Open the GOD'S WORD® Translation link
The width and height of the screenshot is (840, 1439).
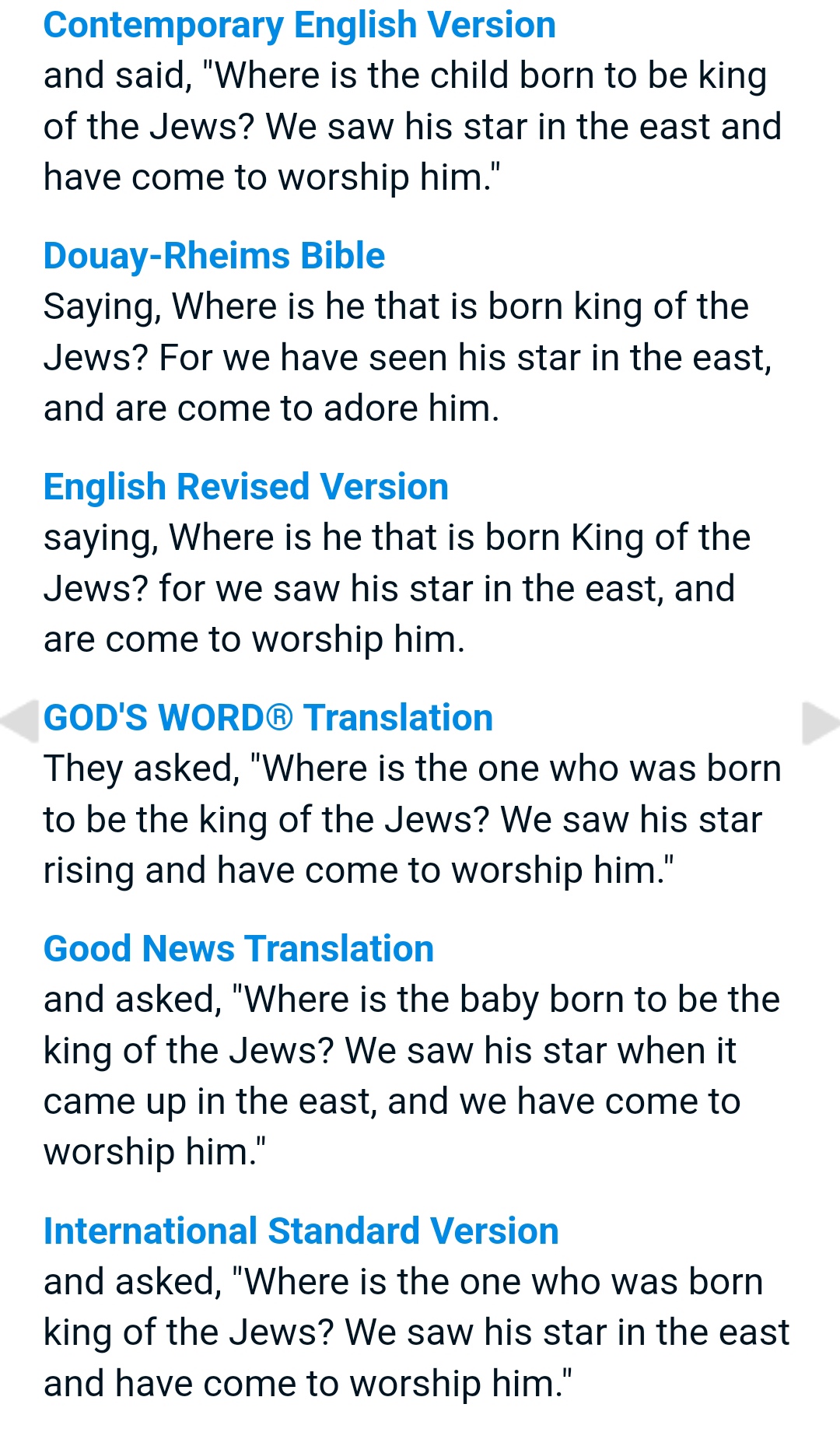click(x=268, y=717)
